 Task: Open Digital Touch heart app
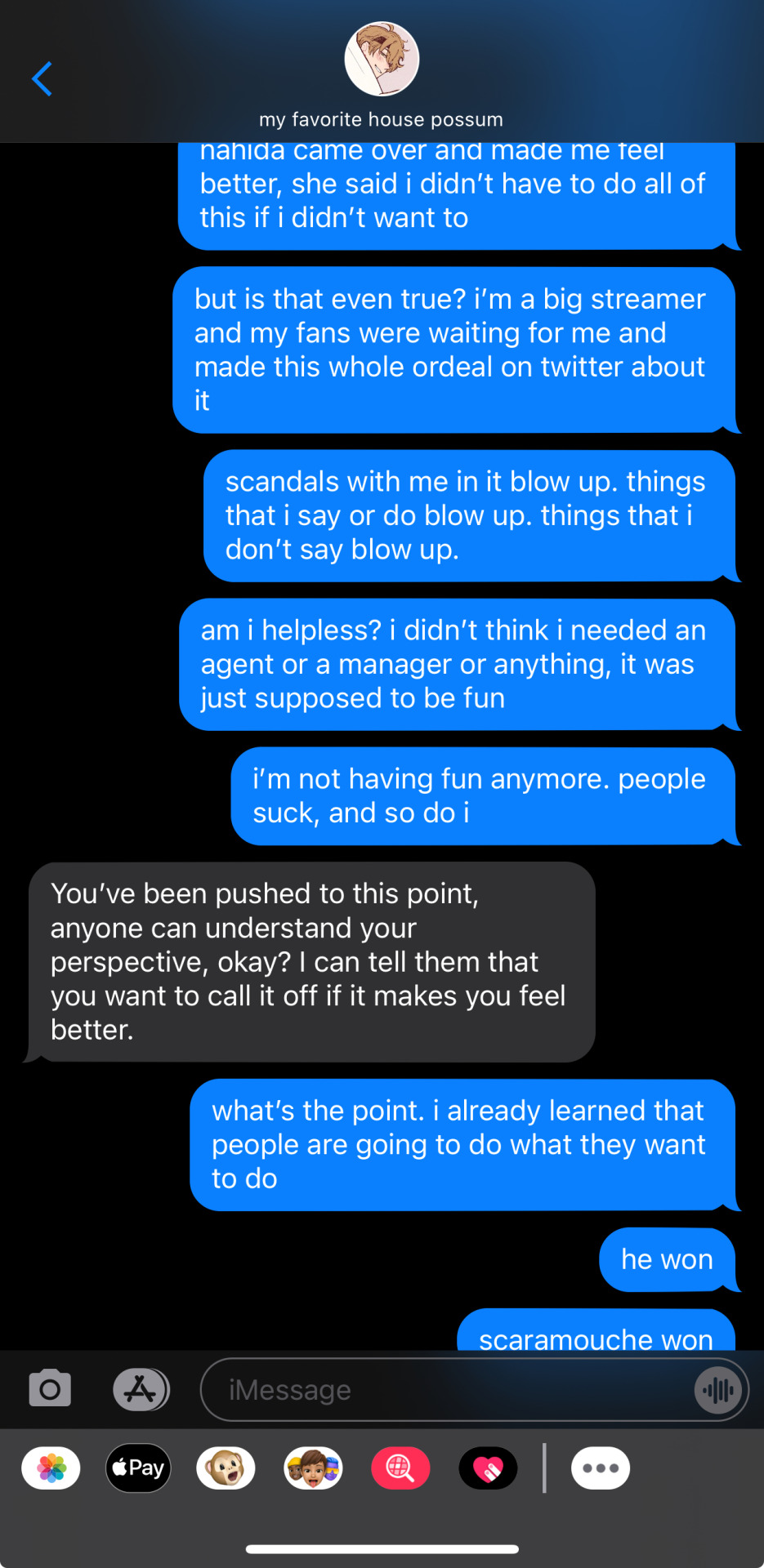pyautogui.click(x=488, y=1468)
